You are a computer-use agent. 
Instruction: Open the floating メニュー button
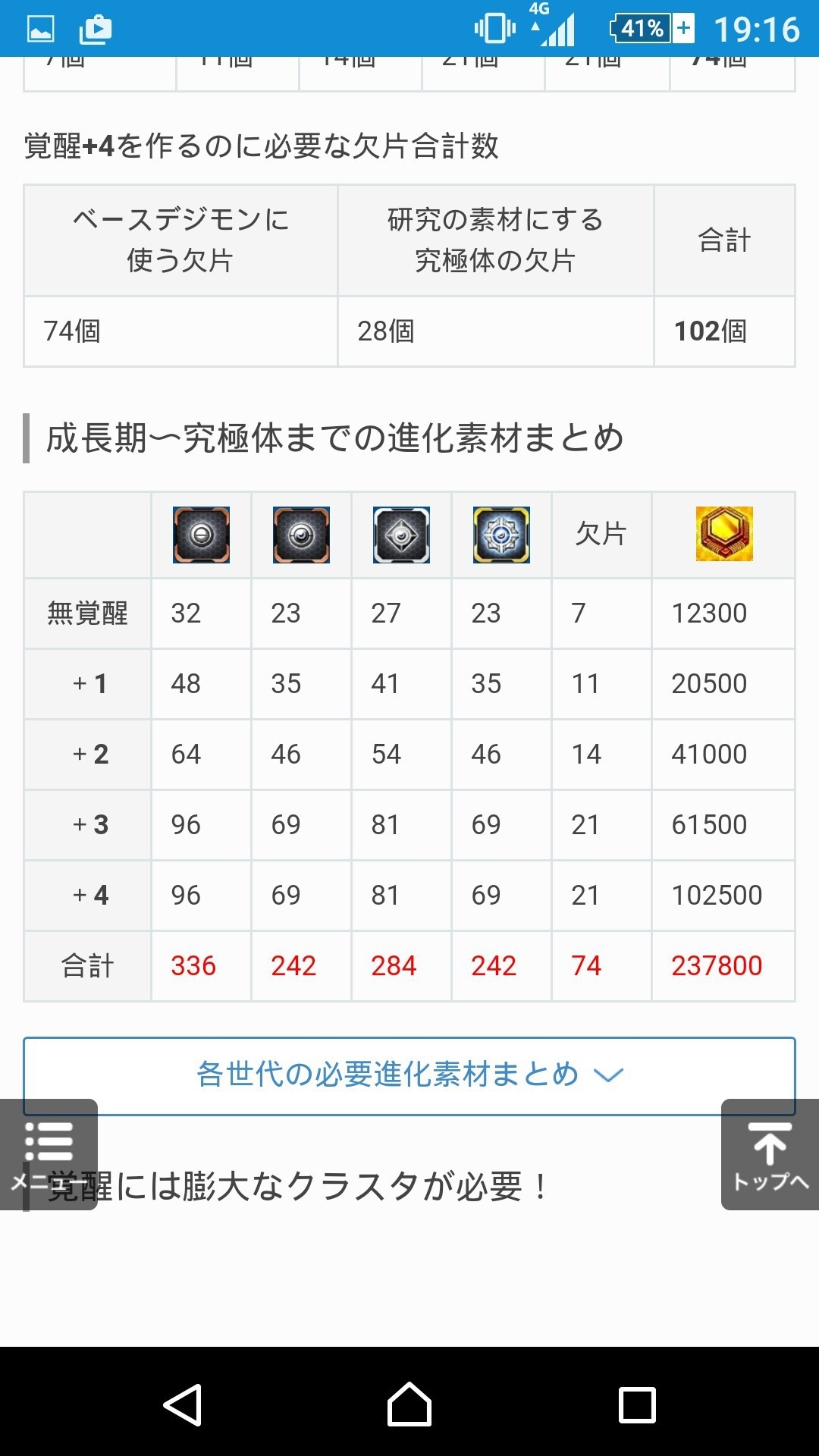click(x=49, y=1153)
